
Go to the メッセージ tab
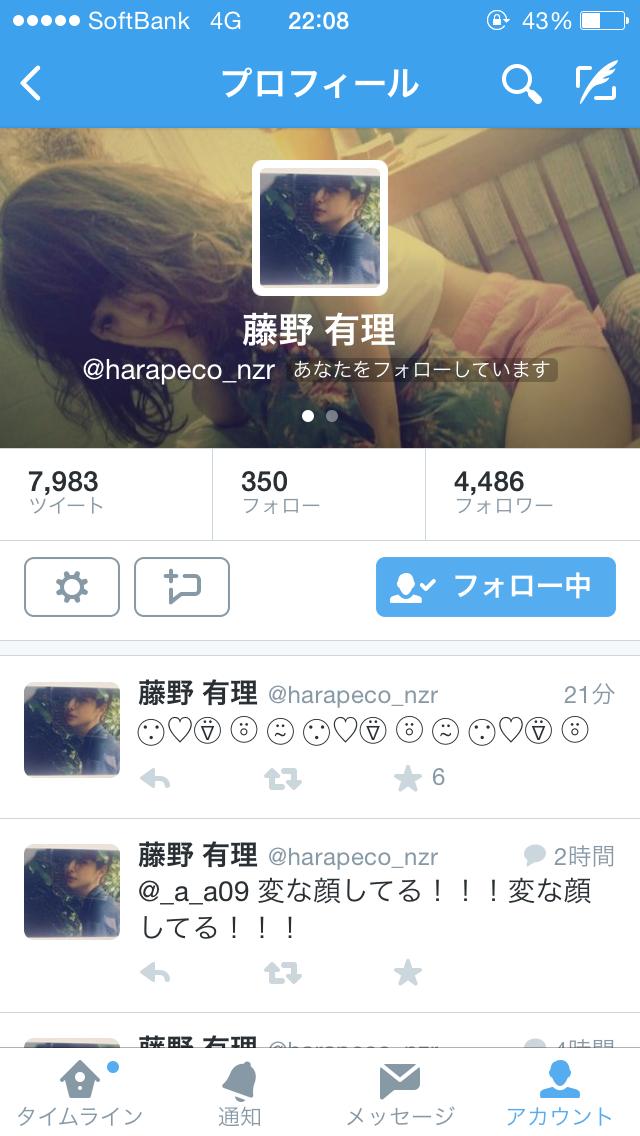pos(400,1093)
